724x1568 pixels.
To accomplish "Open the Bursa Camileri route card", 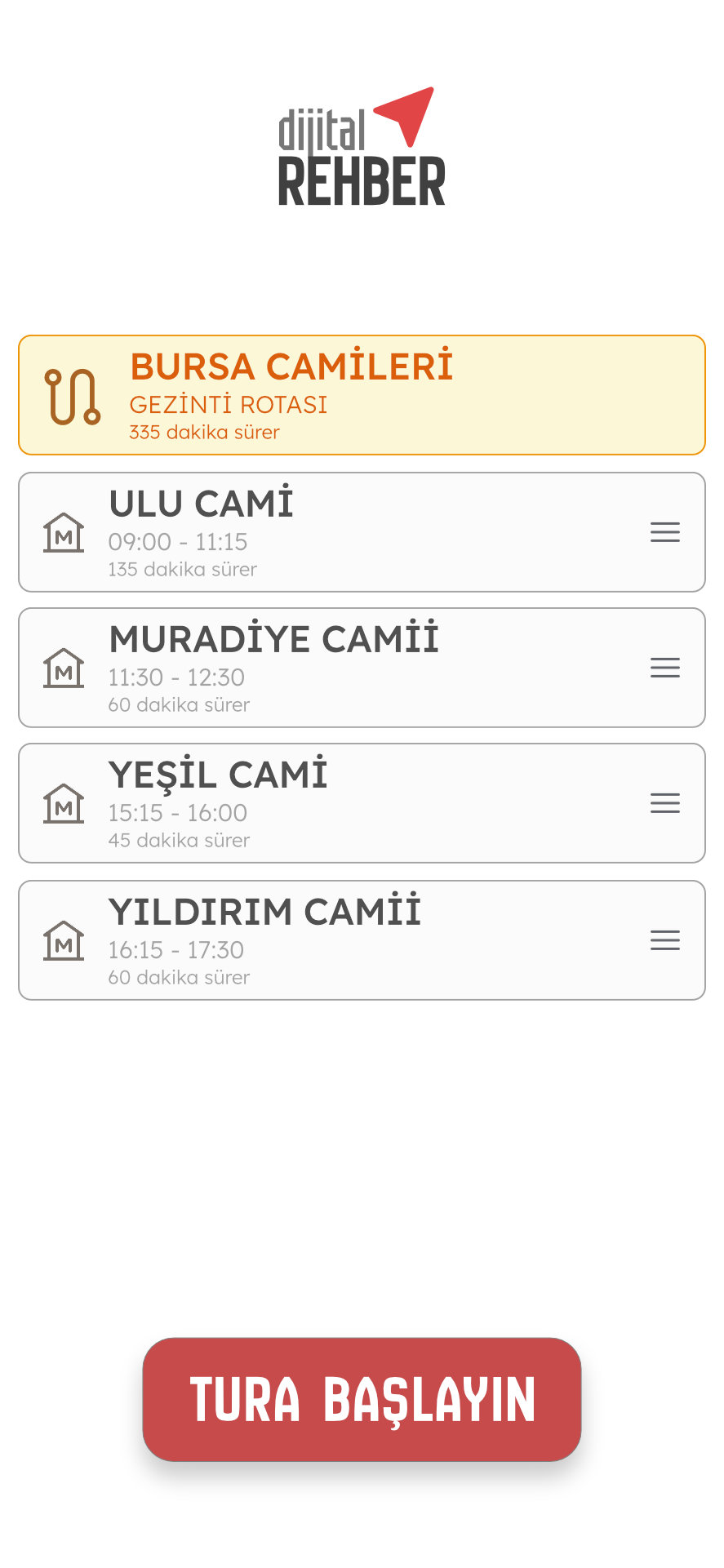I will click(x=362, y=395).
